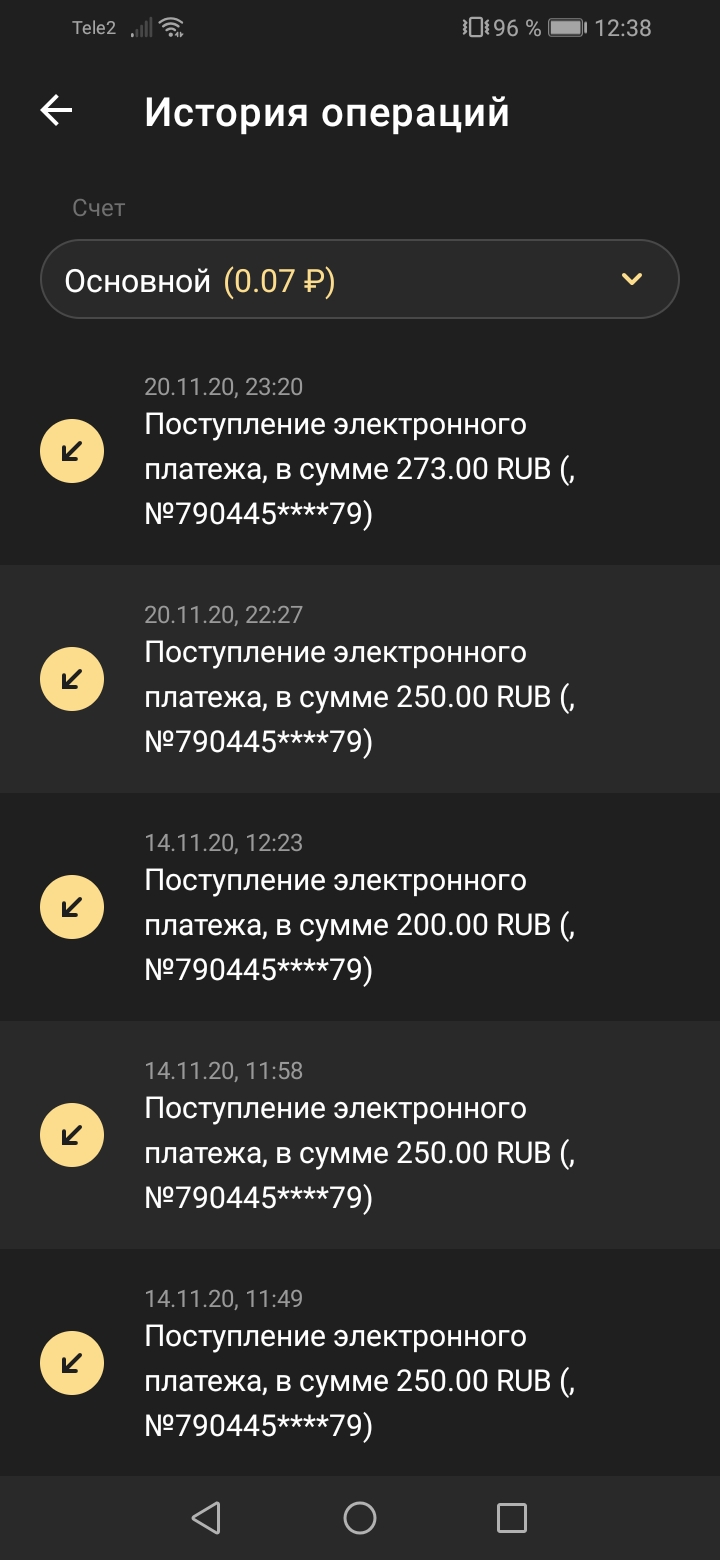Viewport: 720px width, 1560px height.
Task: Open recent apps via the square button
Action: (x=512, y=1518)
